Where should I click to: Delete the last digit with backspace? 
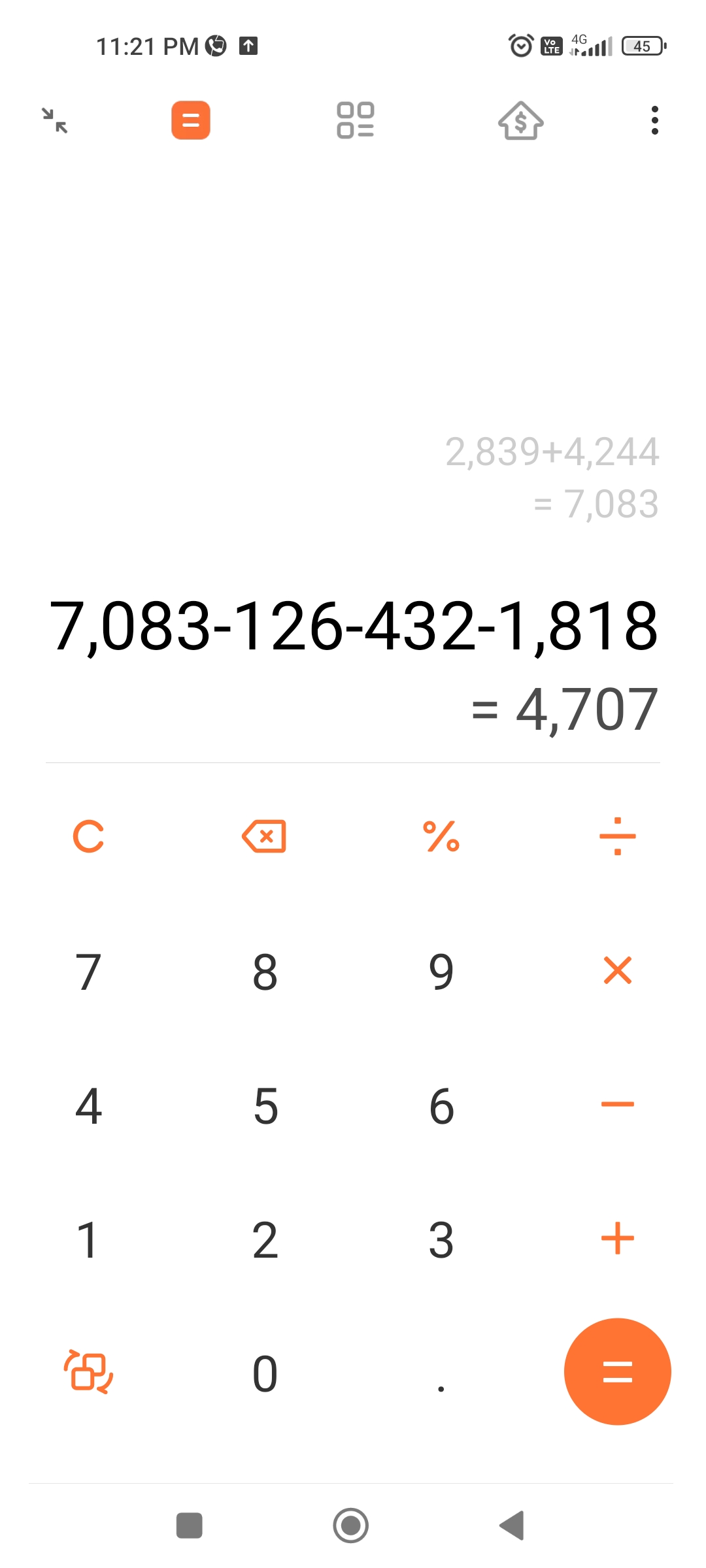264,837
